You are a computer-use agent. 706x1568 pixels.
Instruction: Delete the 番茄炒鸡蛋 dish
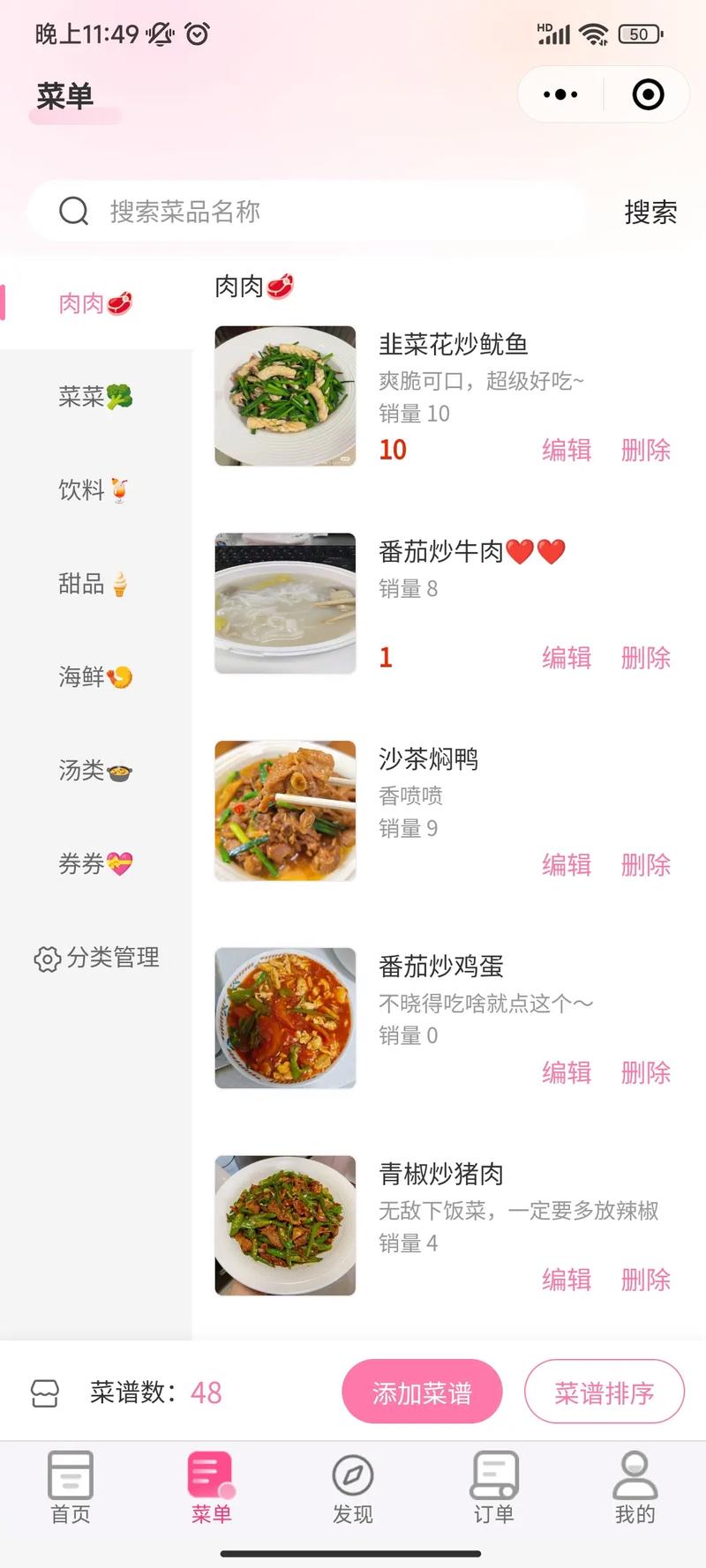click(x=646, y=1073)
